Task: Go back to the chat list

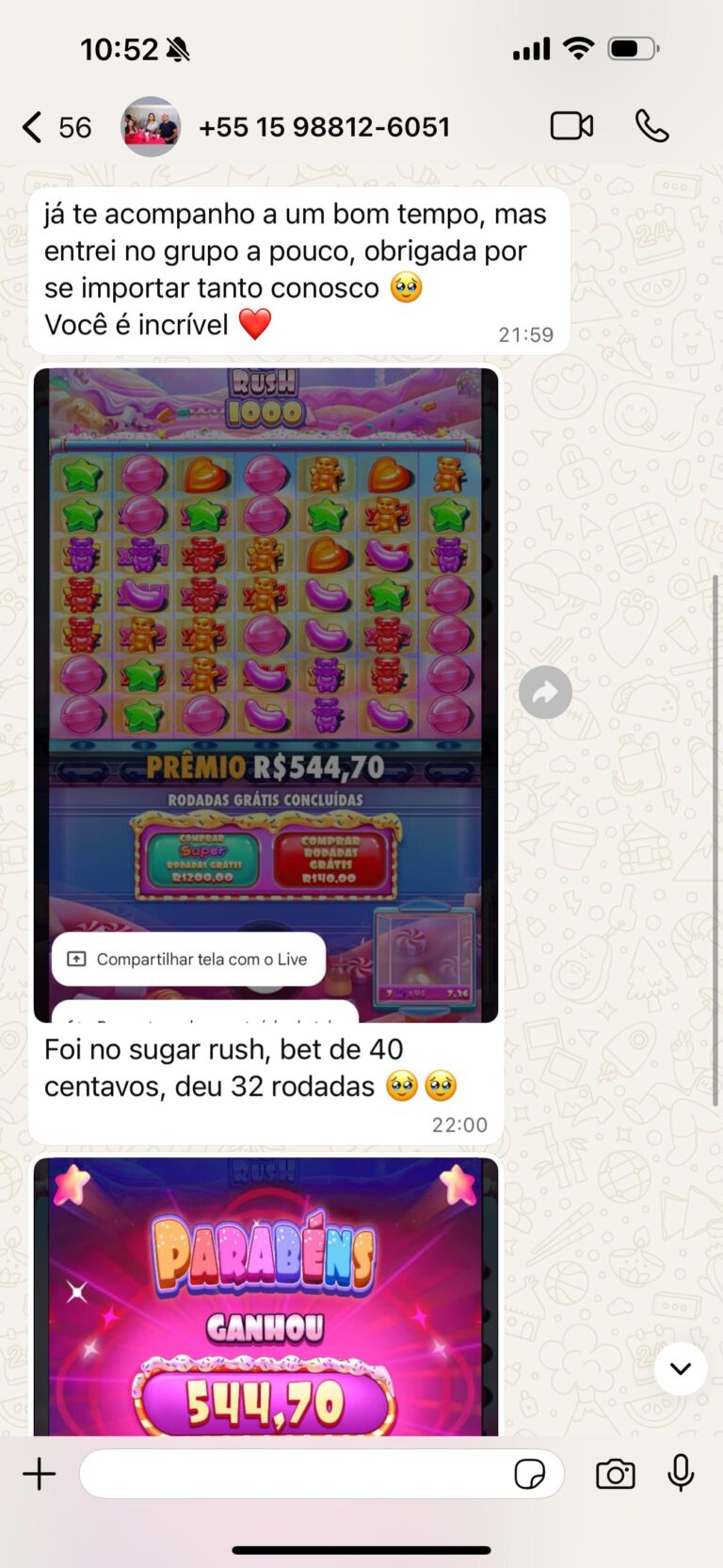Action: pyautogui.click(x=34, y=127)
